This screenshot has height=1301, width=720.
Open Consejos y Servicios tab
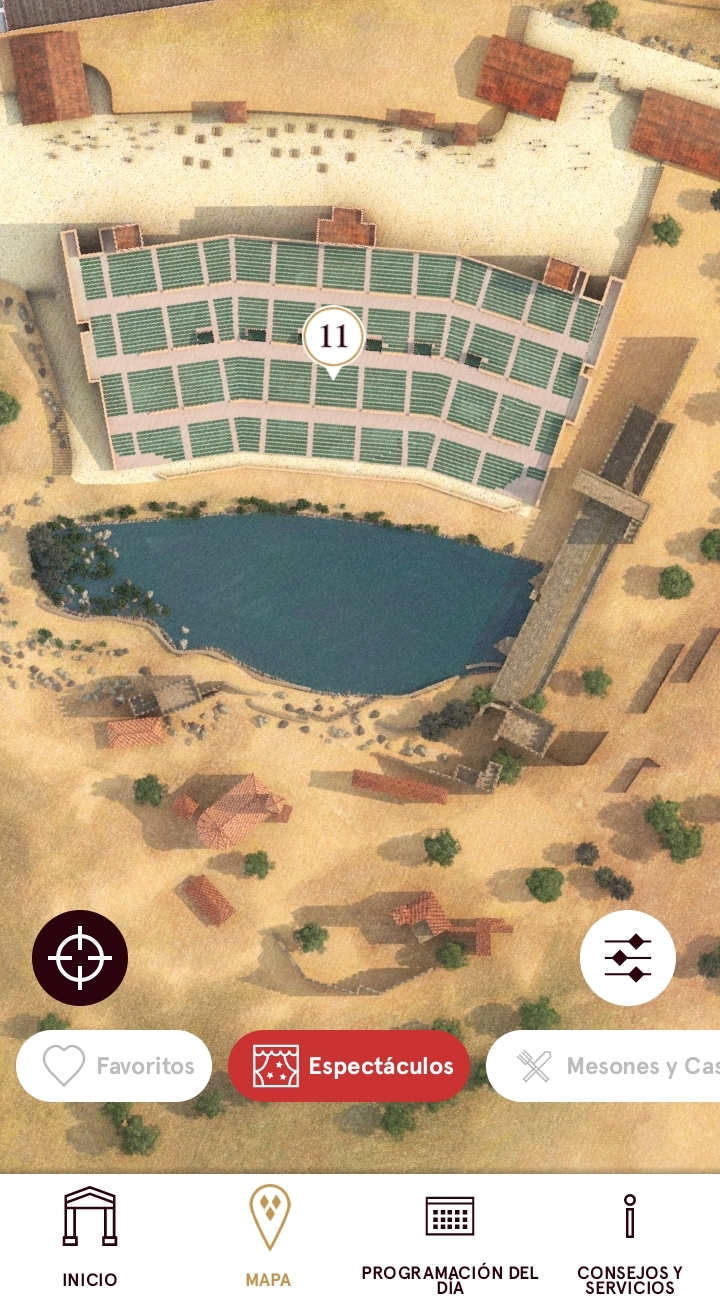630,1238
